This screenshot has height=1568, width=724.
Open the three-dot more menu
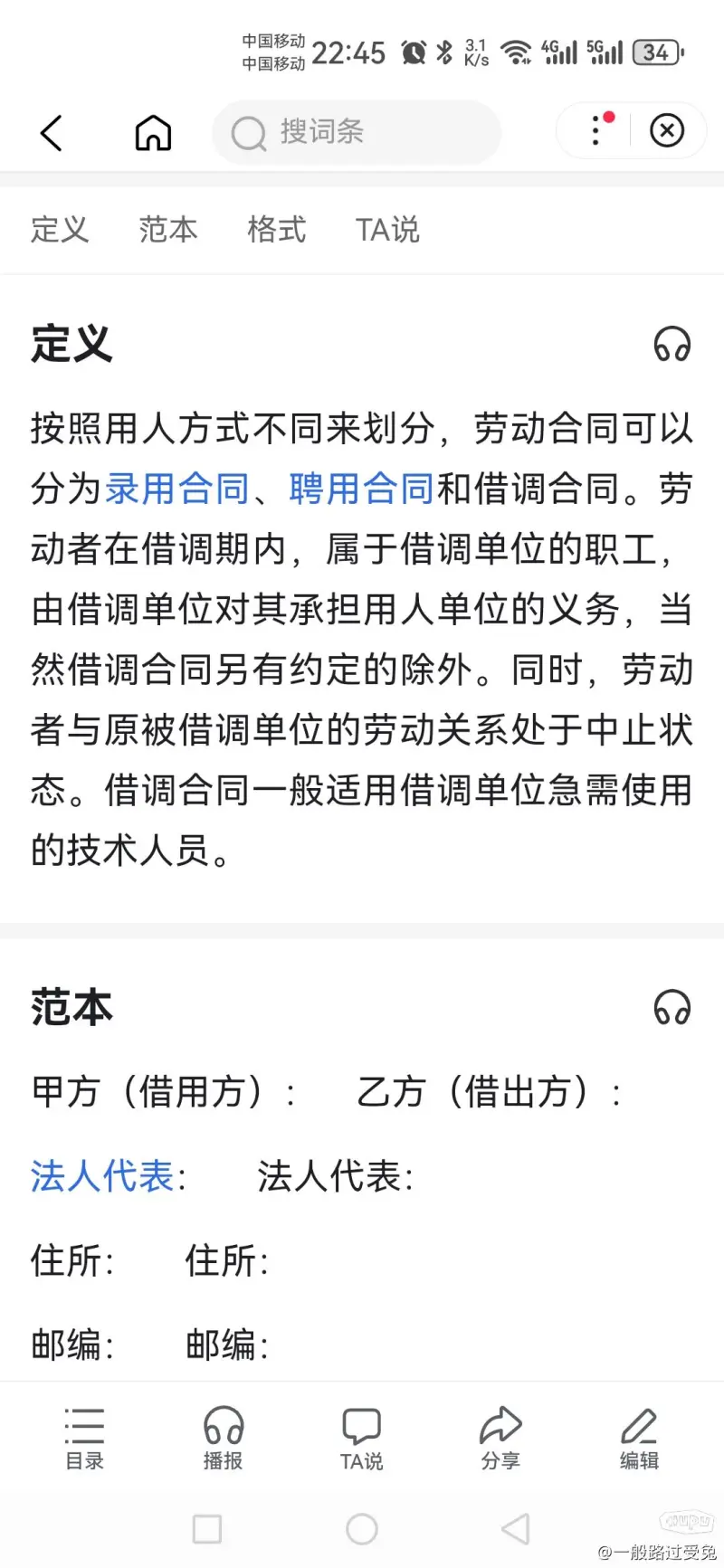tap(596, 130)
